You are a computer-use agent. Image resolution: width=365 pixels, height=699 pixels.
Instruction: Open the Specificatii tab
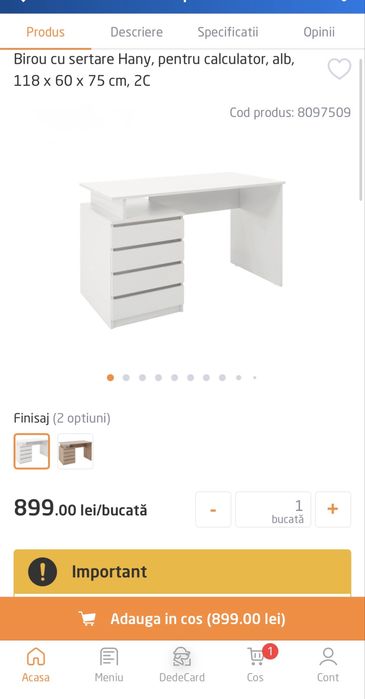click(x=228, y=32)
